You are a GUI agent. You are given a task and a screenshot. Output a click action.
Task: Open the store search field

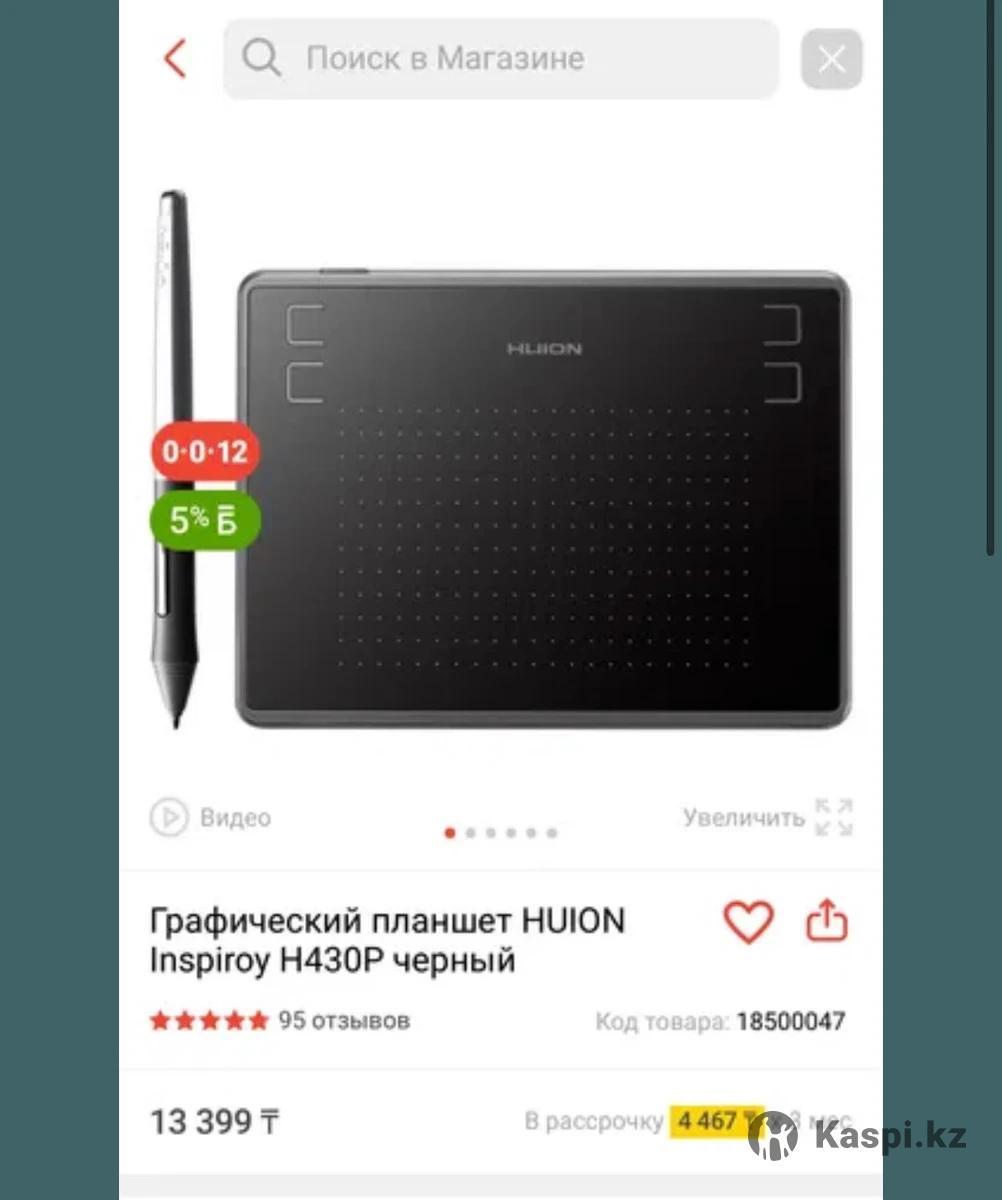pos(500,59)
